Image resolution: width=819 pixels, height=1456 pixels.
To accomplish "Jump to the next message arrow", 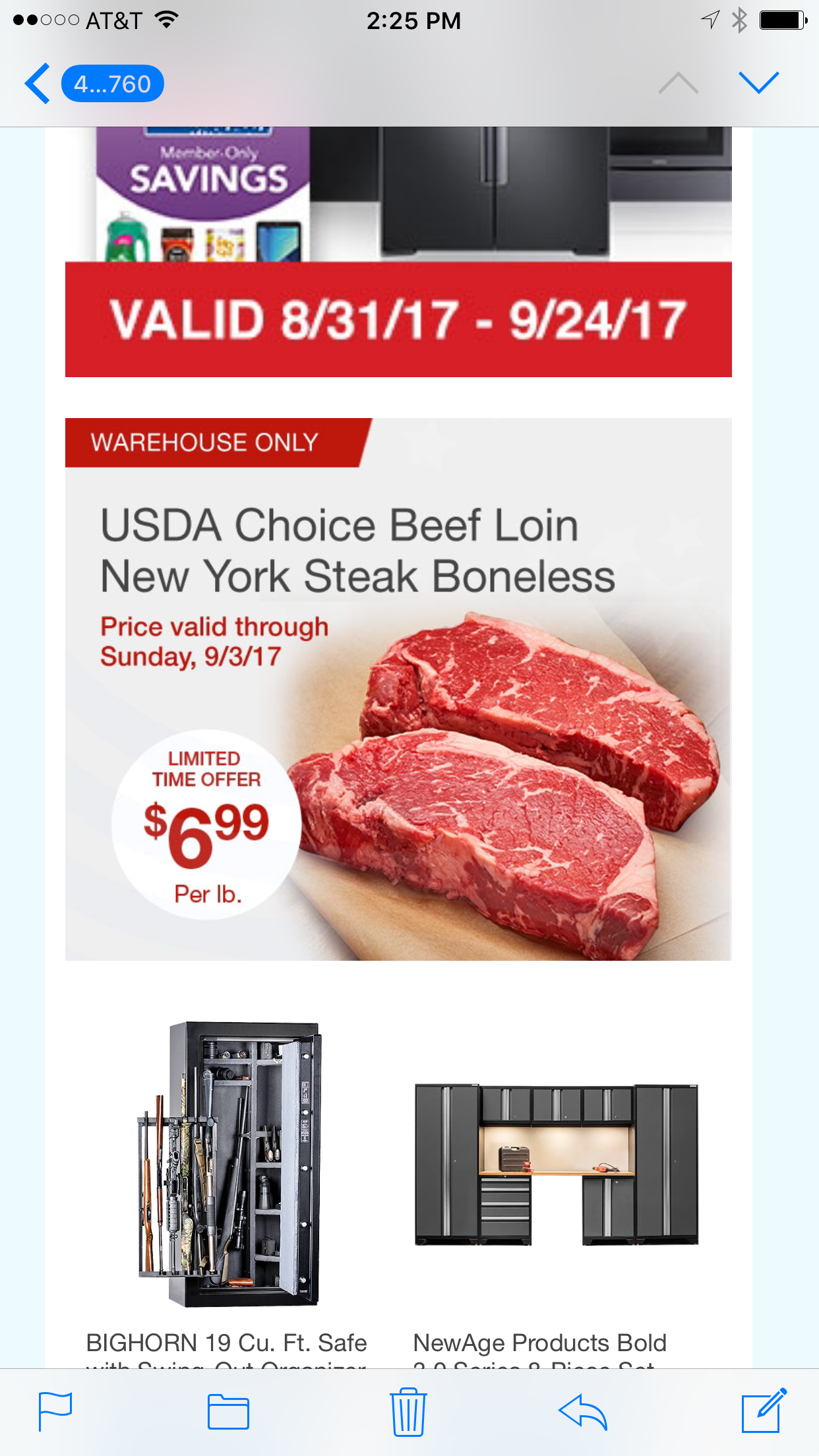I will point(758,83).
